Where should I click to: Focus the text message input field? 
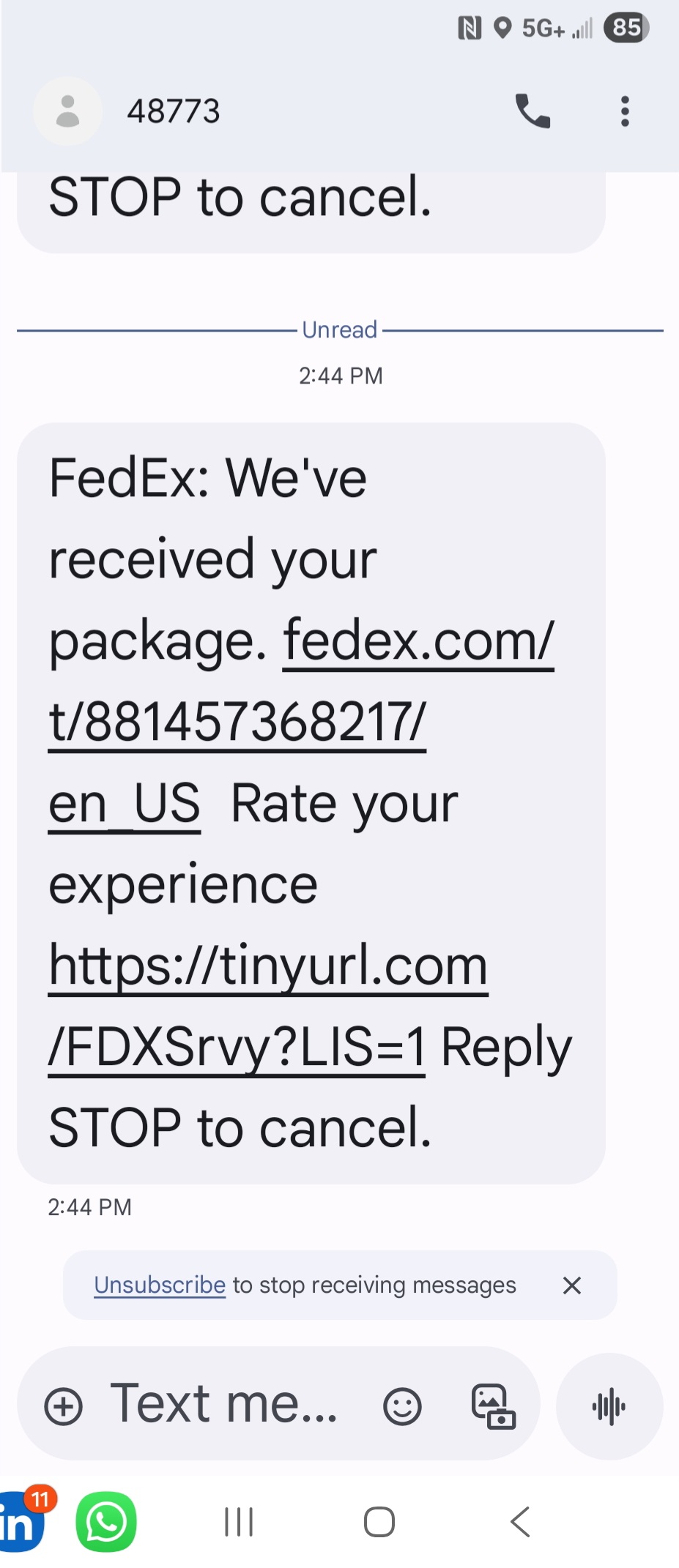point(224,1405)
